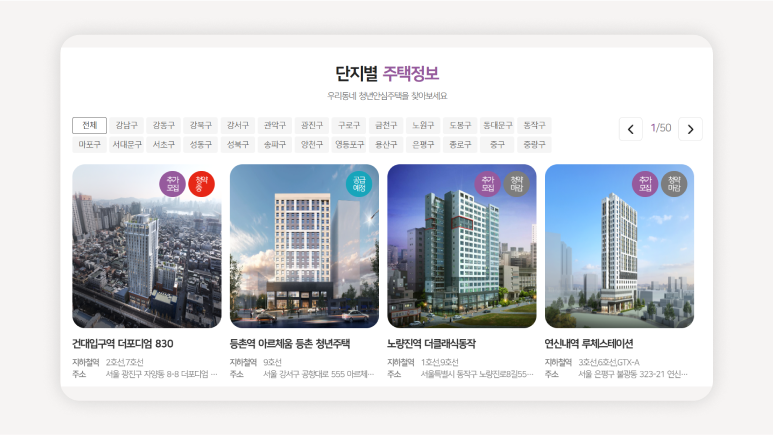The height and width of the screenshot is (435, 773).
Task: Filter by 관악구 district
Action: (x=275, y=126)
